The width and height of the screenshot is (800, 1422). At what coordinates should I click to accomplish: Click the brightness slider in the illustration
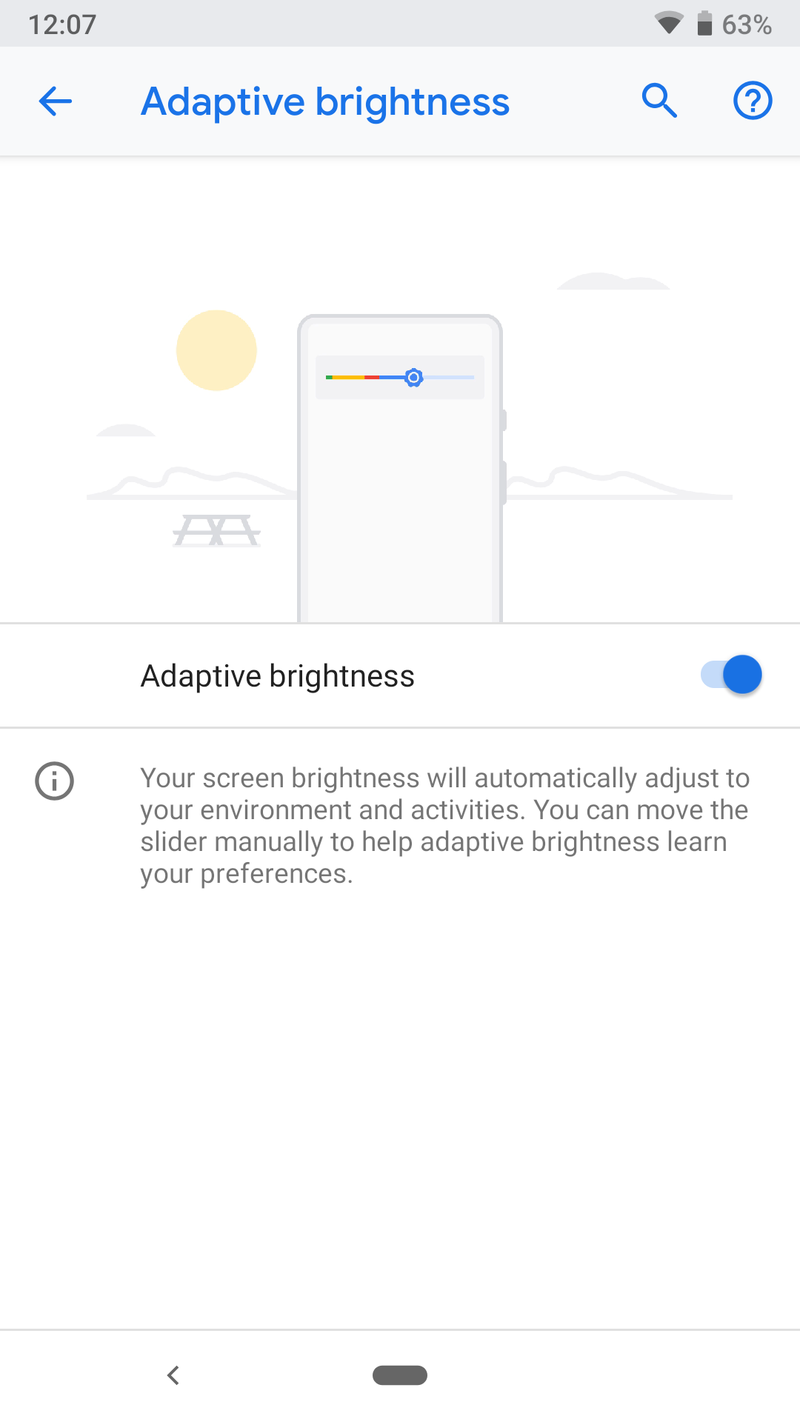tap(399, 377)
